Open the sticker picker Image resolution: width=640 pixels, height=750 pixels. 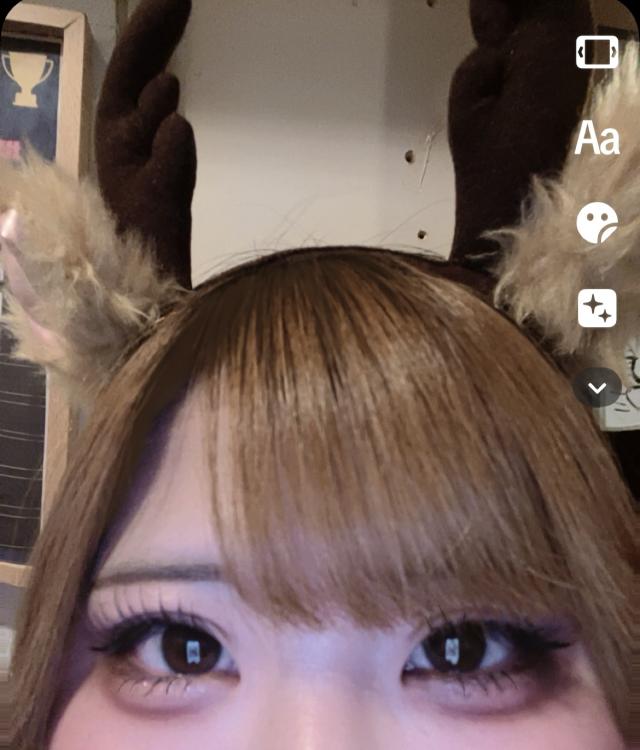(x=597, y=223)
